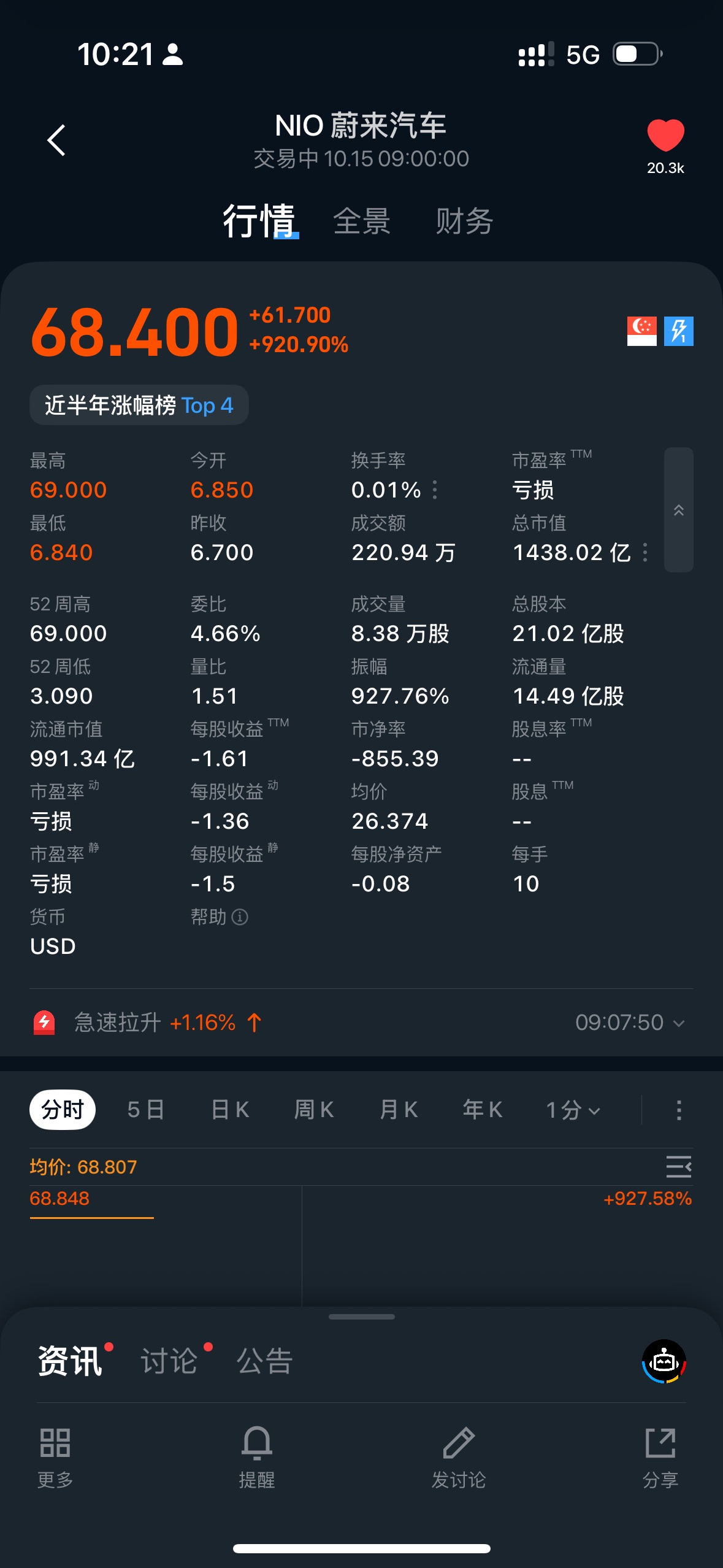Switch to the 公告 tab

tap(265, 1361)
